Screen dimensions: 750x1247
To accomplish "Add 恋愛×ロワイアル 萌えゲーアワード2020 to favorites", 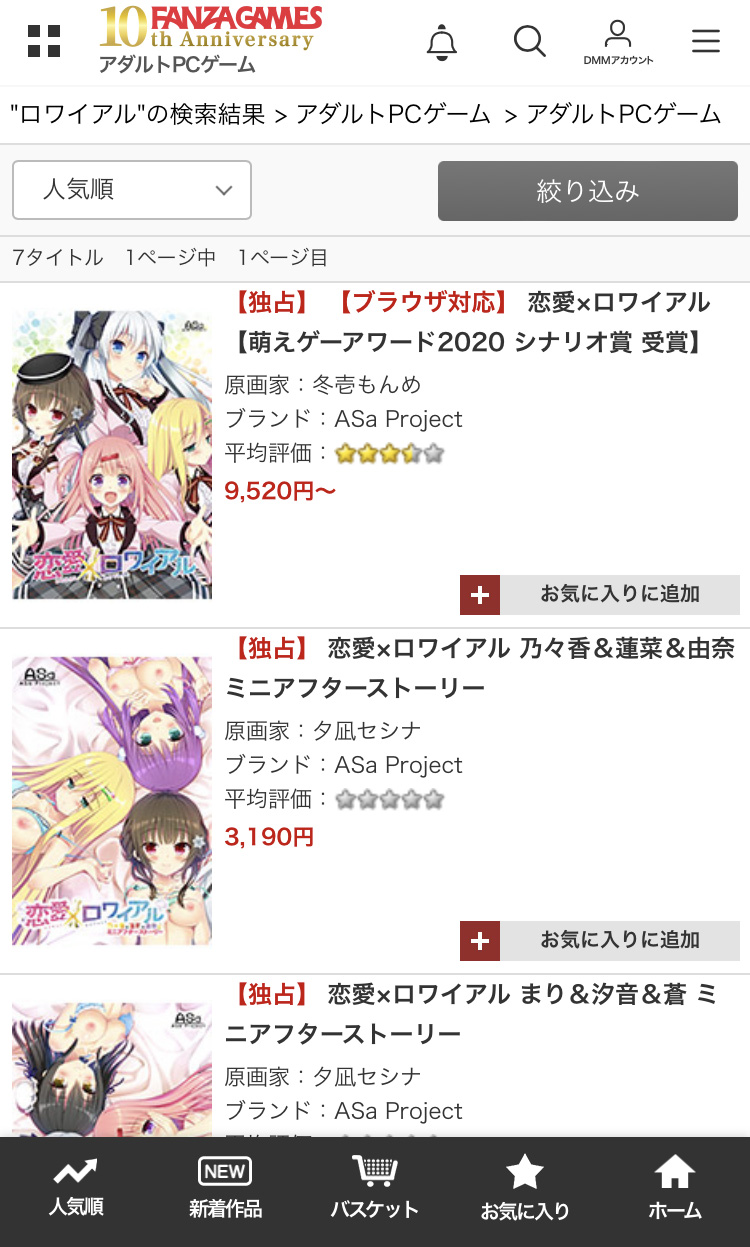I will (600, 594).
